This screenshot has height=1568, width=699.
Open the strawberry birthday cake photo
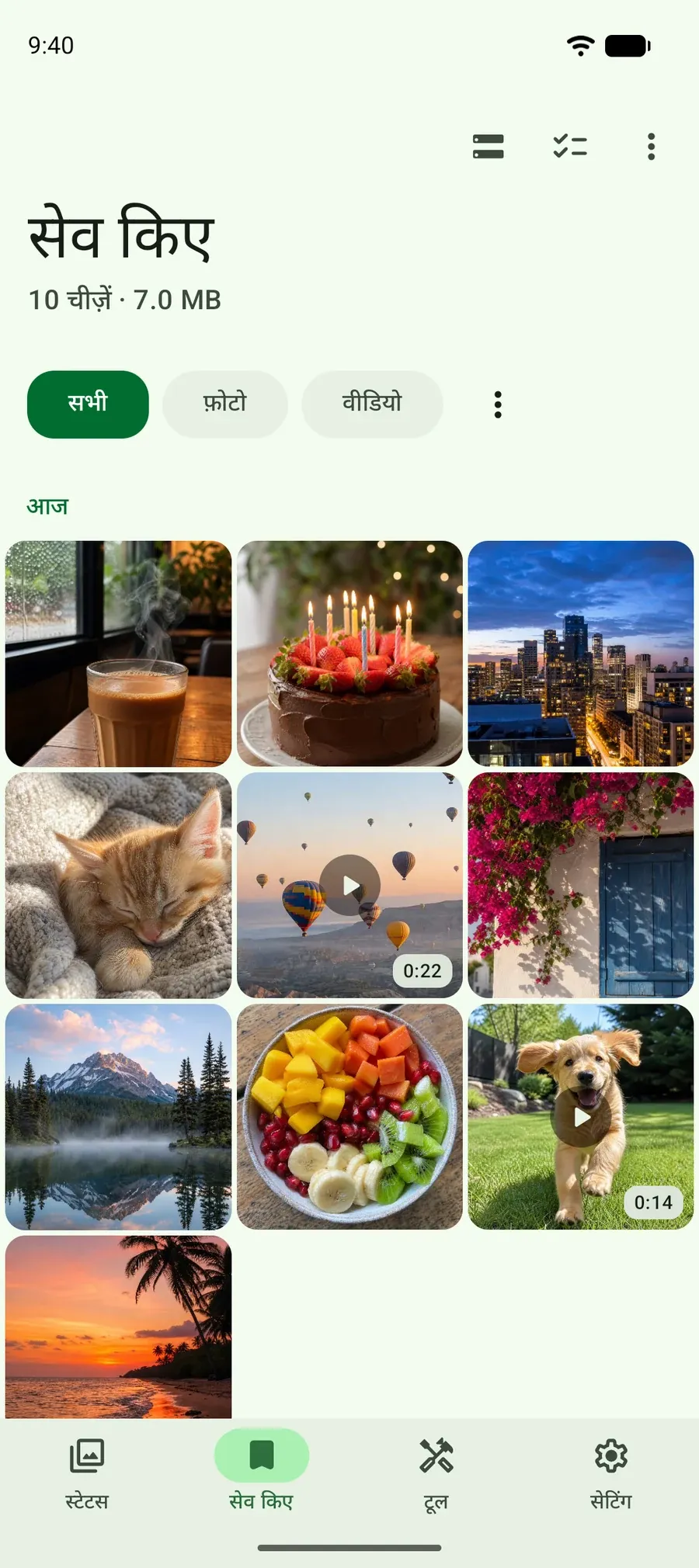[x=349, y=654]
